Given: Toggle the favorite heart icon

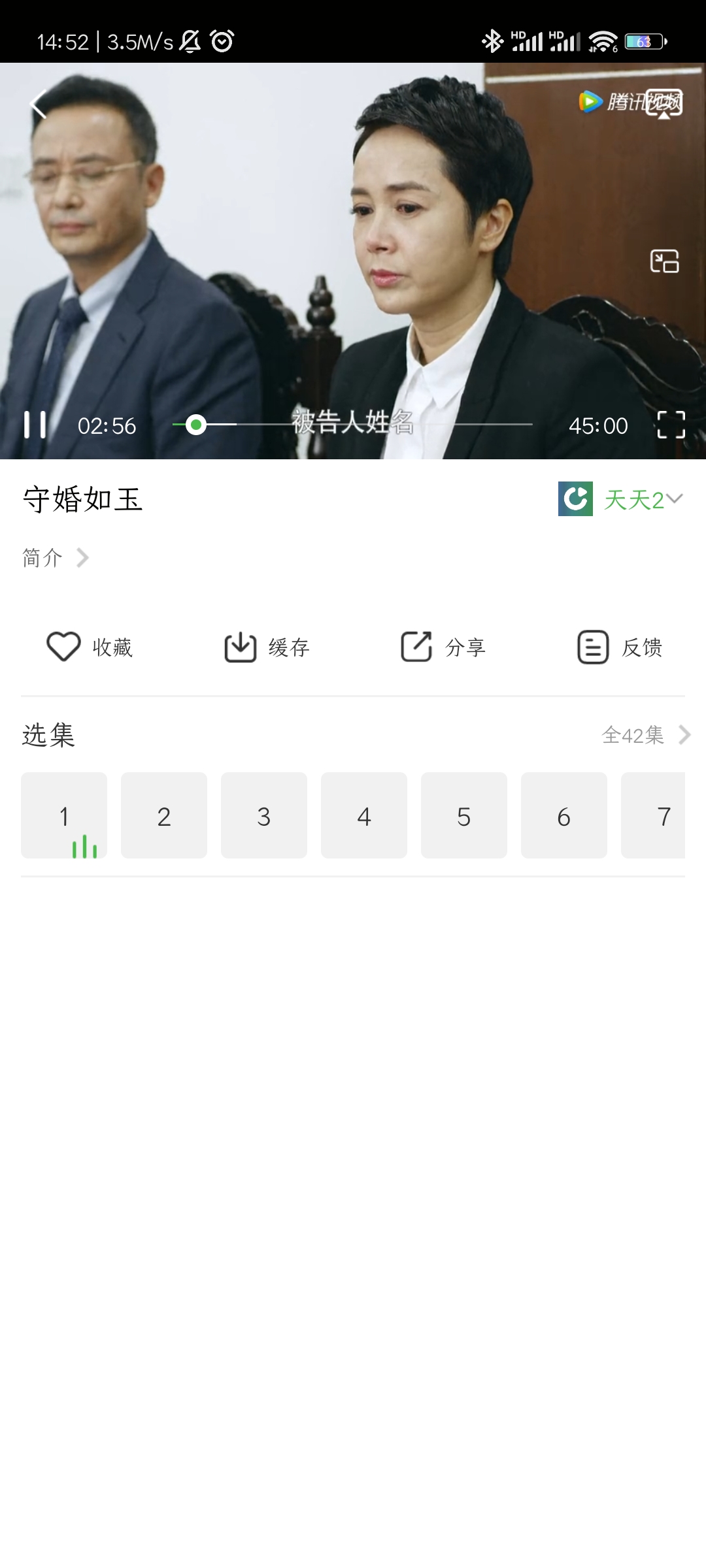Looking at the screenshot, I should tap(63, 647).
